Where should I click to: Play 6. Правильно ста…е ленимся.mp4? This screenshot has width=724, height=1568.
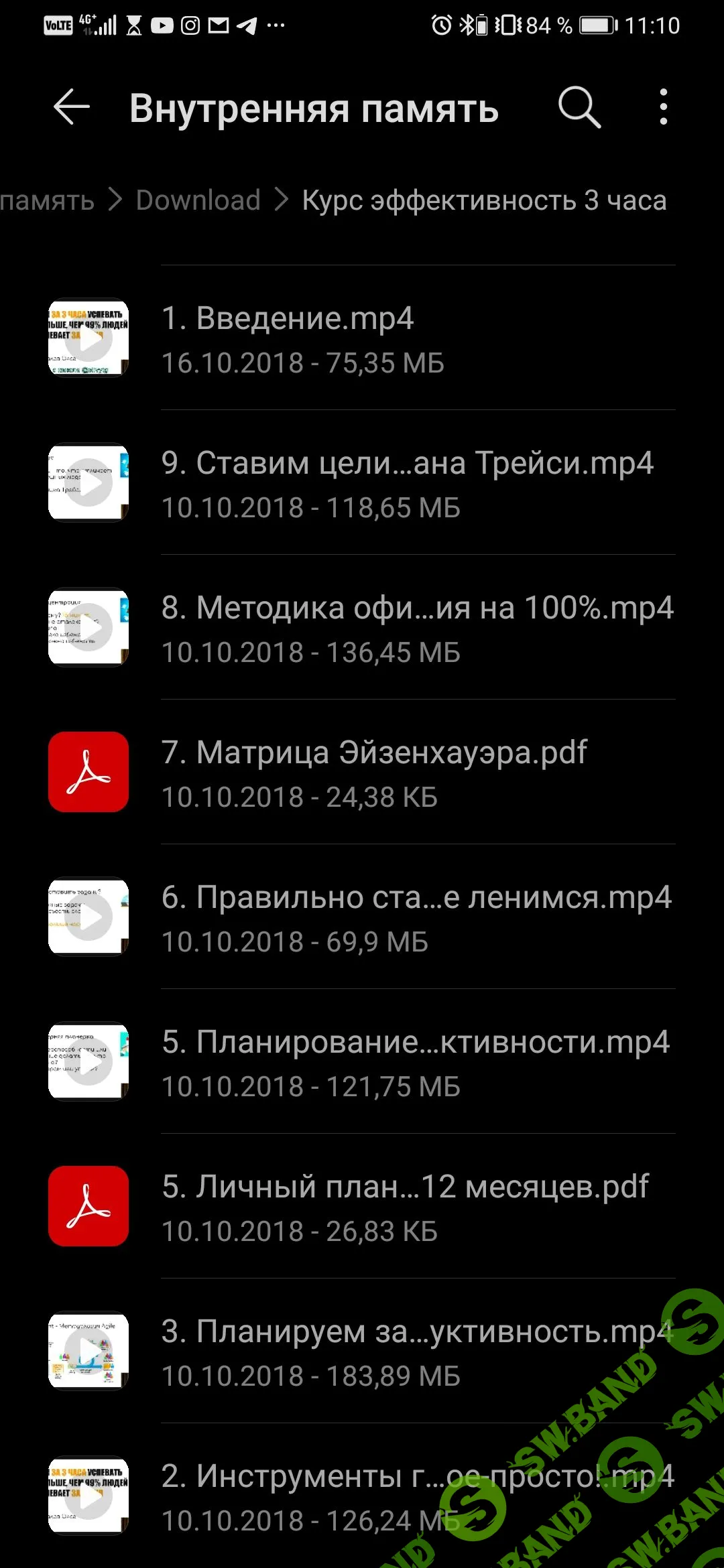pyautogui.click(x=362, y=917)
